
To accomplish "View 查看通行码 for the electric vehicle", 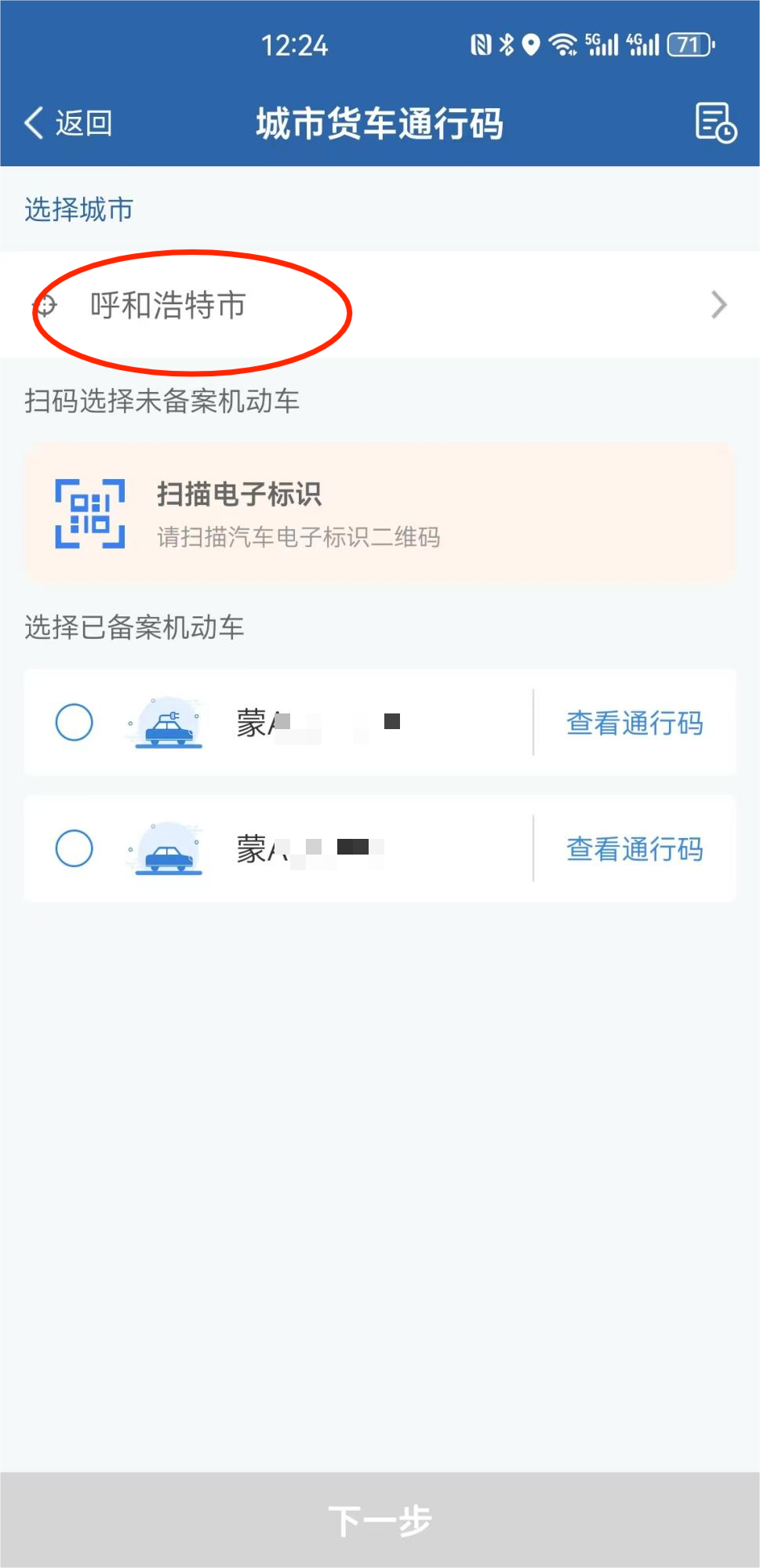I will point(635,723).
